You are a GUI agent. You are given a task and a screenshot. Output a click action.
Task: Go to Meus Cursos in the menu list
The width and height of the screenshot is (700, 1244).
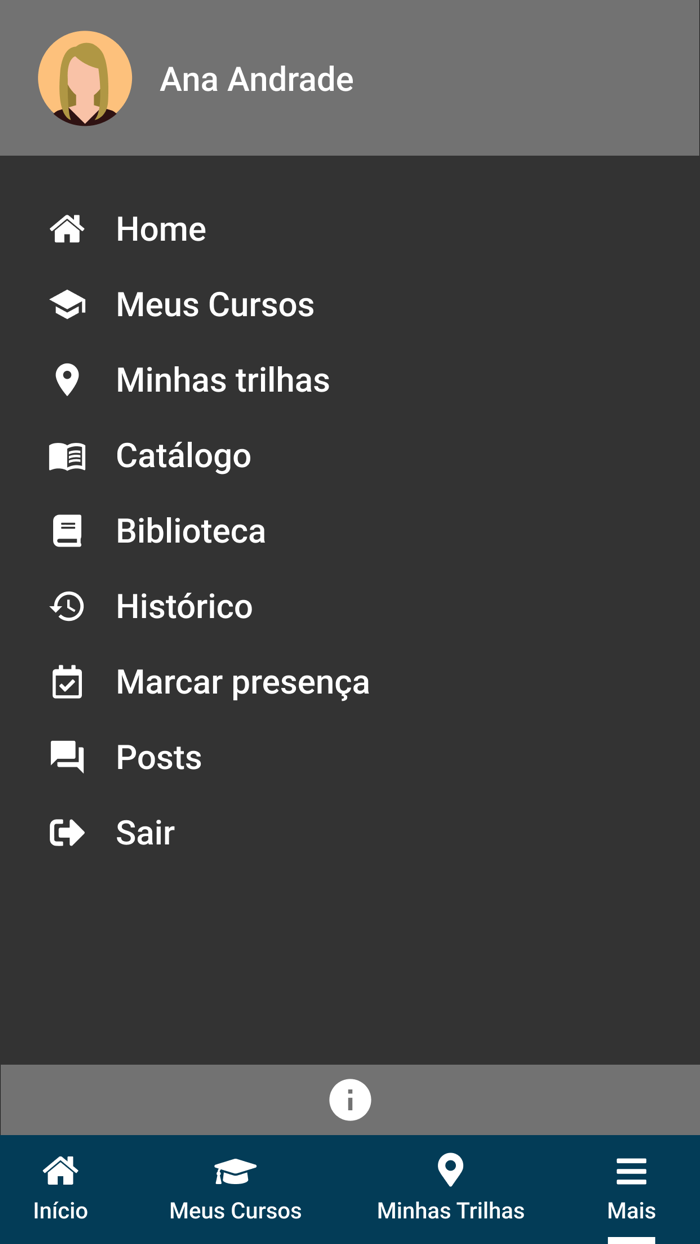click(x=214, y=305)
